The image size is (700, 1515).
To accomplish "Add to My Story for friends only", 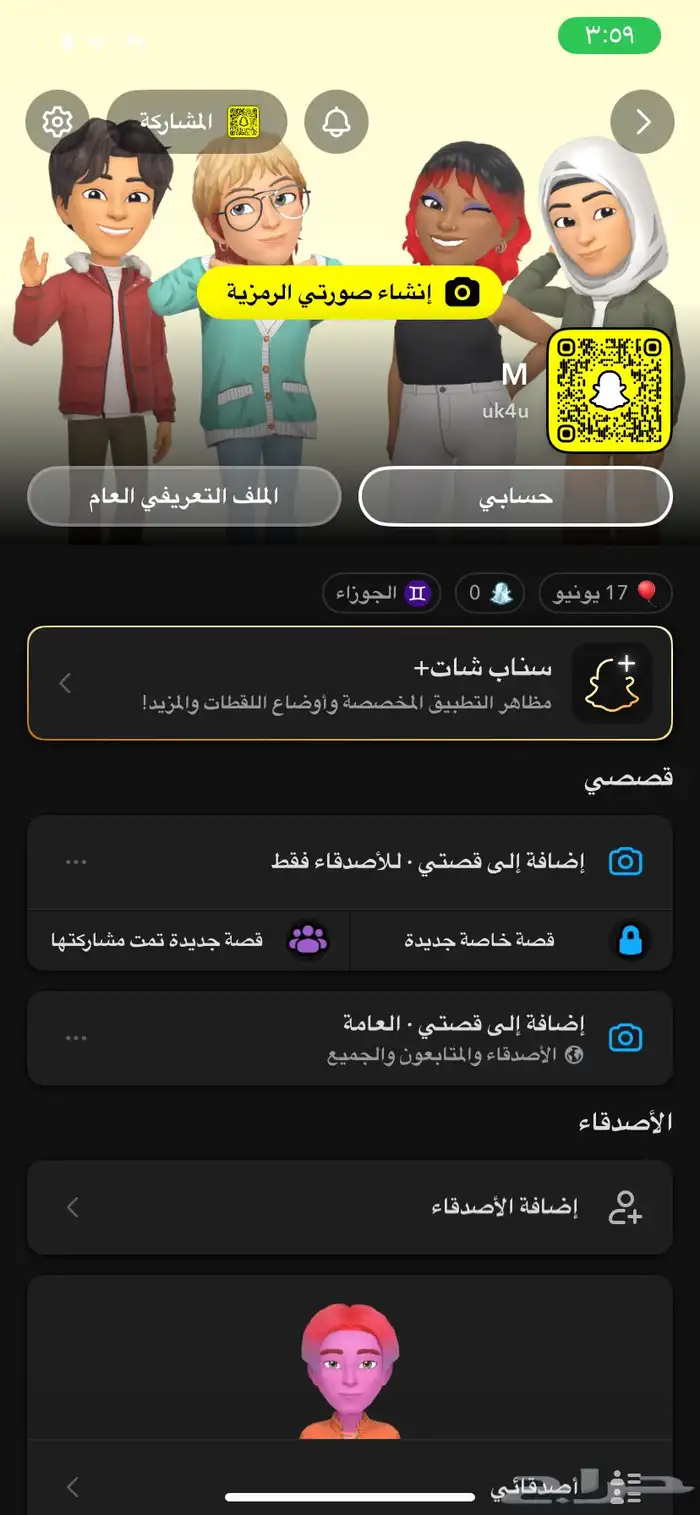I will point(400,861).
